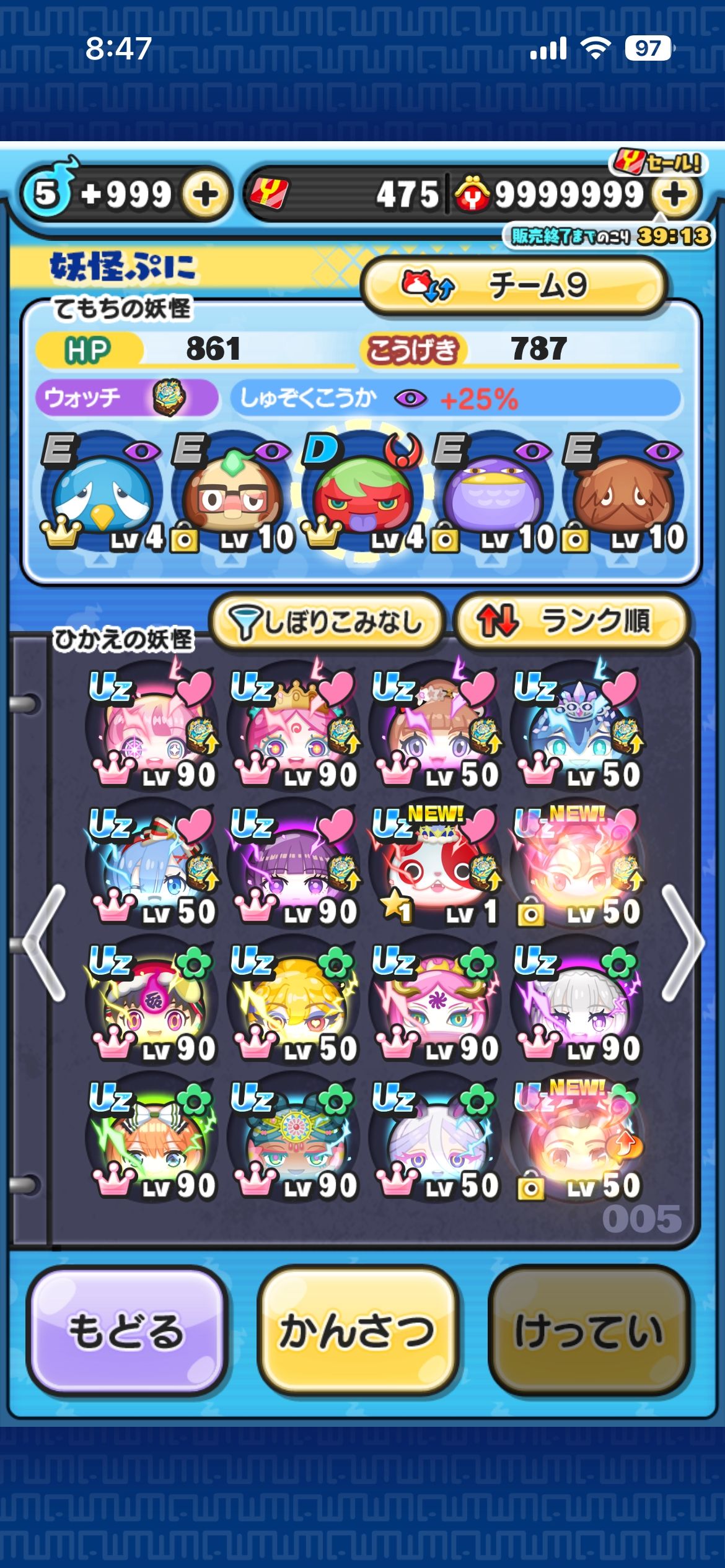Image resolution: width=725 pixels, height=1568 pixels.
Task: Add more Y-money with the plus
Action: click(x=675, y=195)
